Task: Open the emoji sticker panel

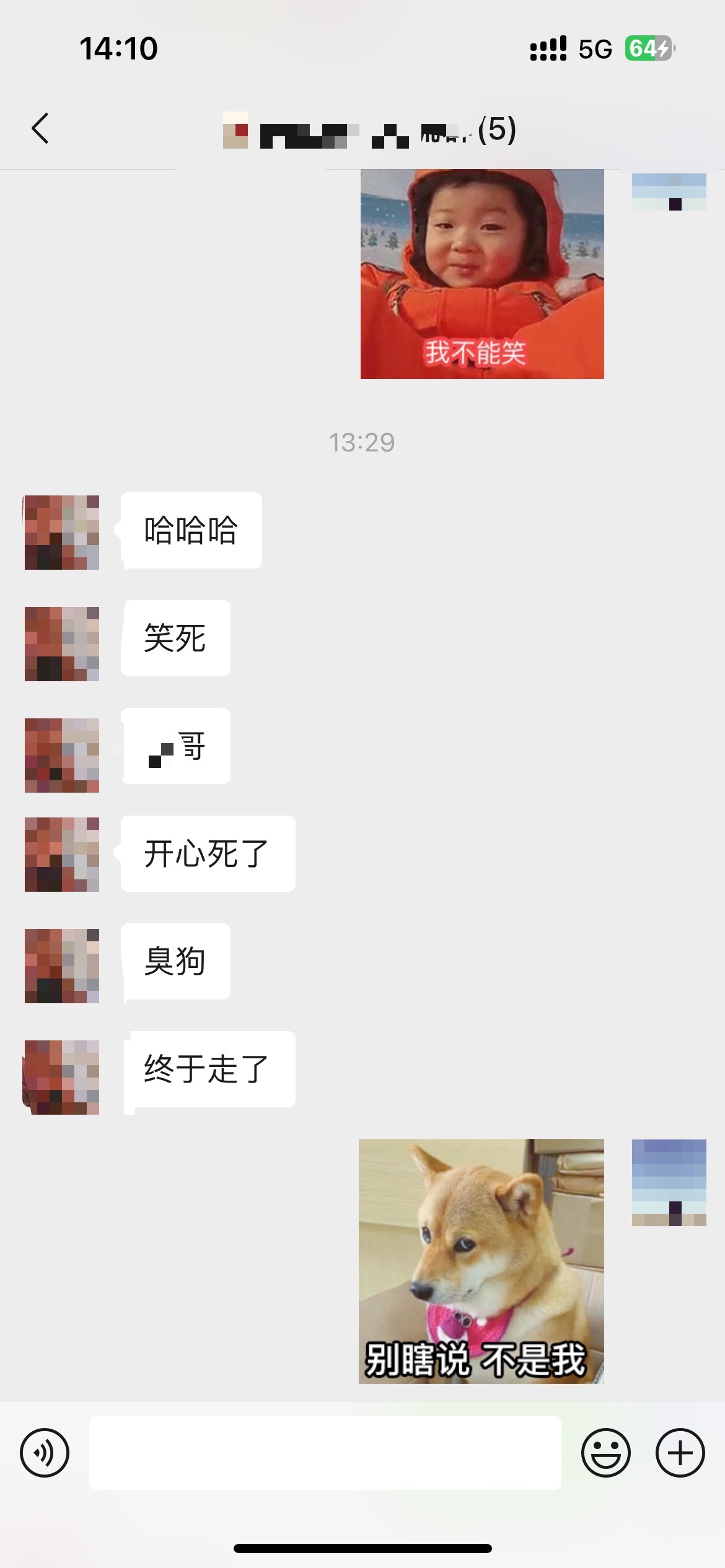Action: pos(606,1453)
